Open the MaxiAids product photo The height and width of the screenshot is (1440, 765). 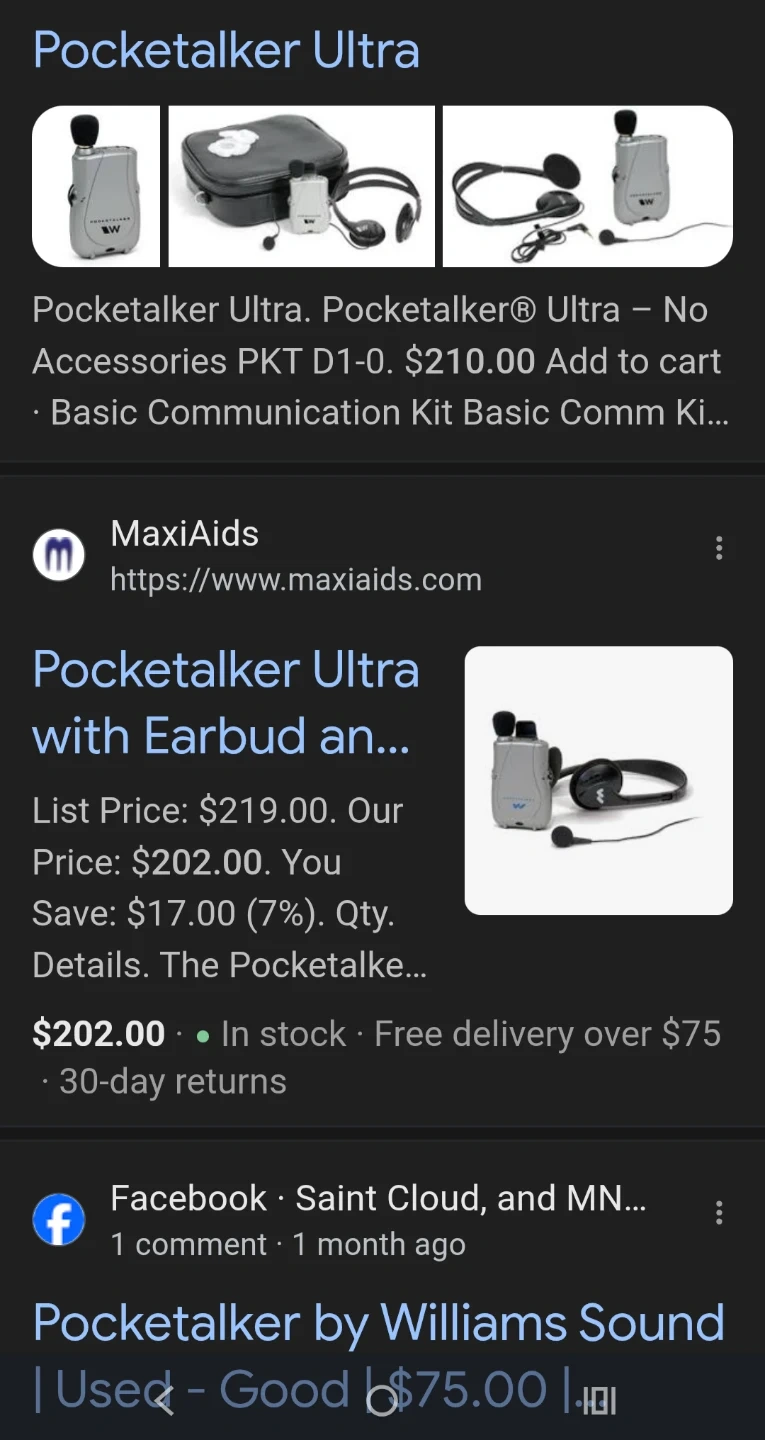click(598, 780)
